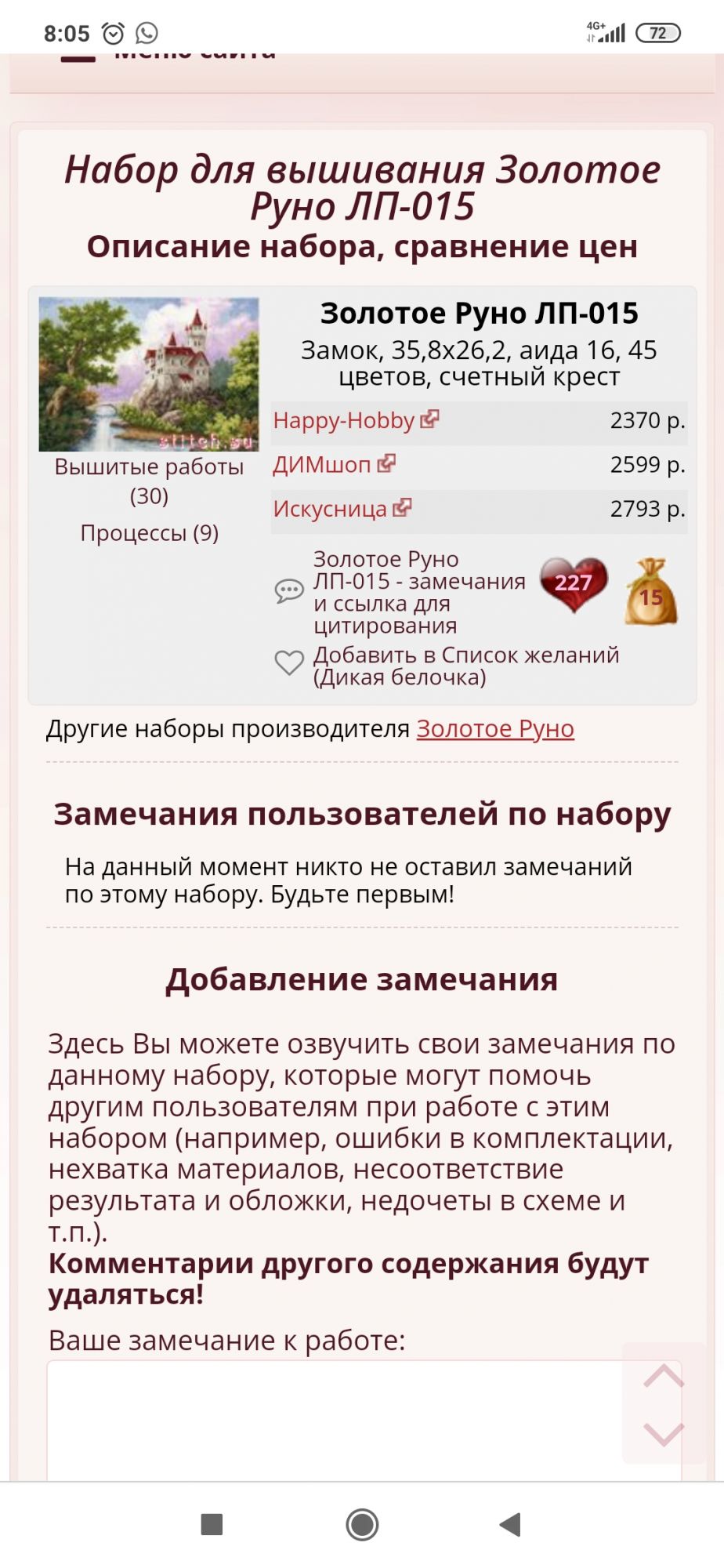Return to the home screen
The width and height of the screenshot is (724, 1568).
pos(362,1524)
